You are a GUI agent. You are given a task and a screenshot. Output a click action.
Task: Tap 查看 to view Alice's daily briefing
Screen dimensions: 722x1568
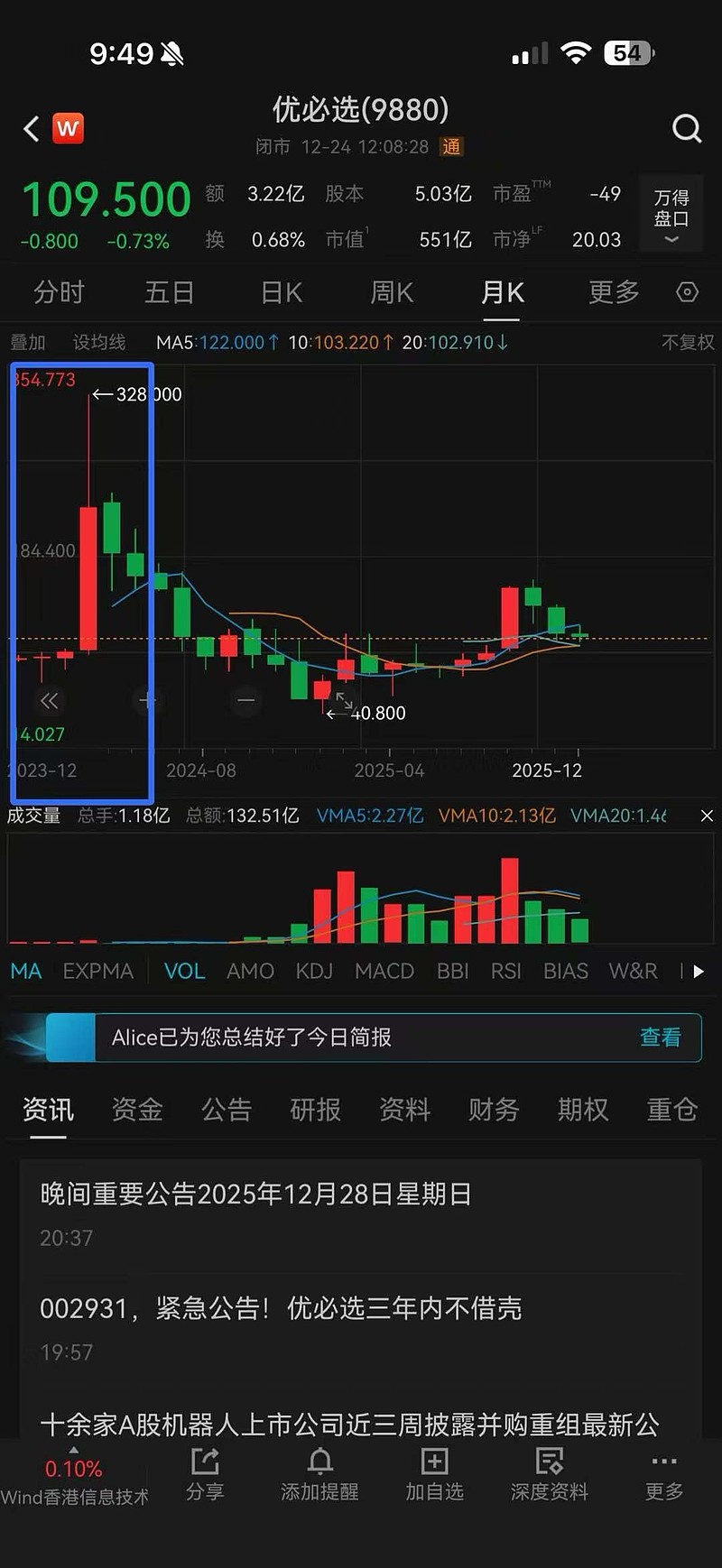[661, 1038]
